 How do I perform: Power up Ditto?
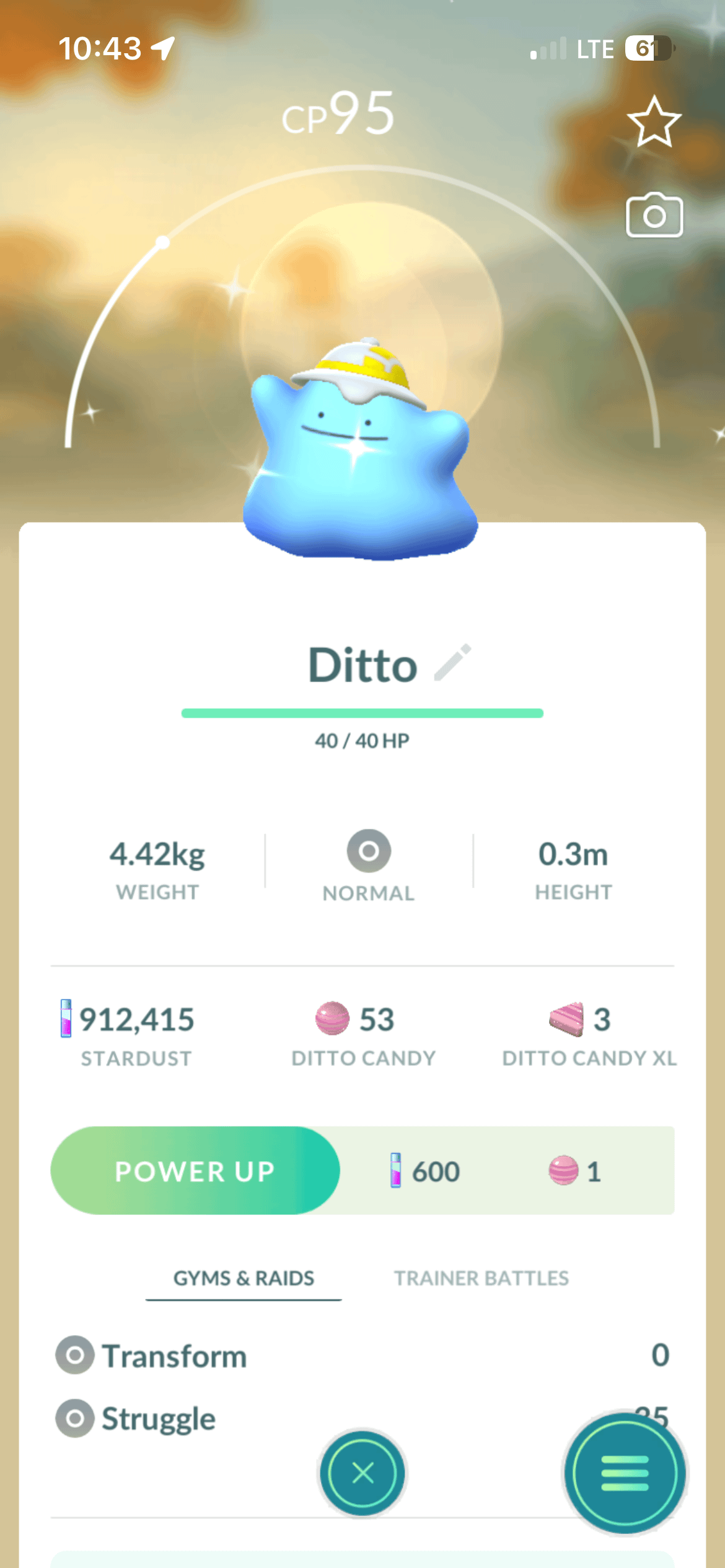coord(195,1170)
